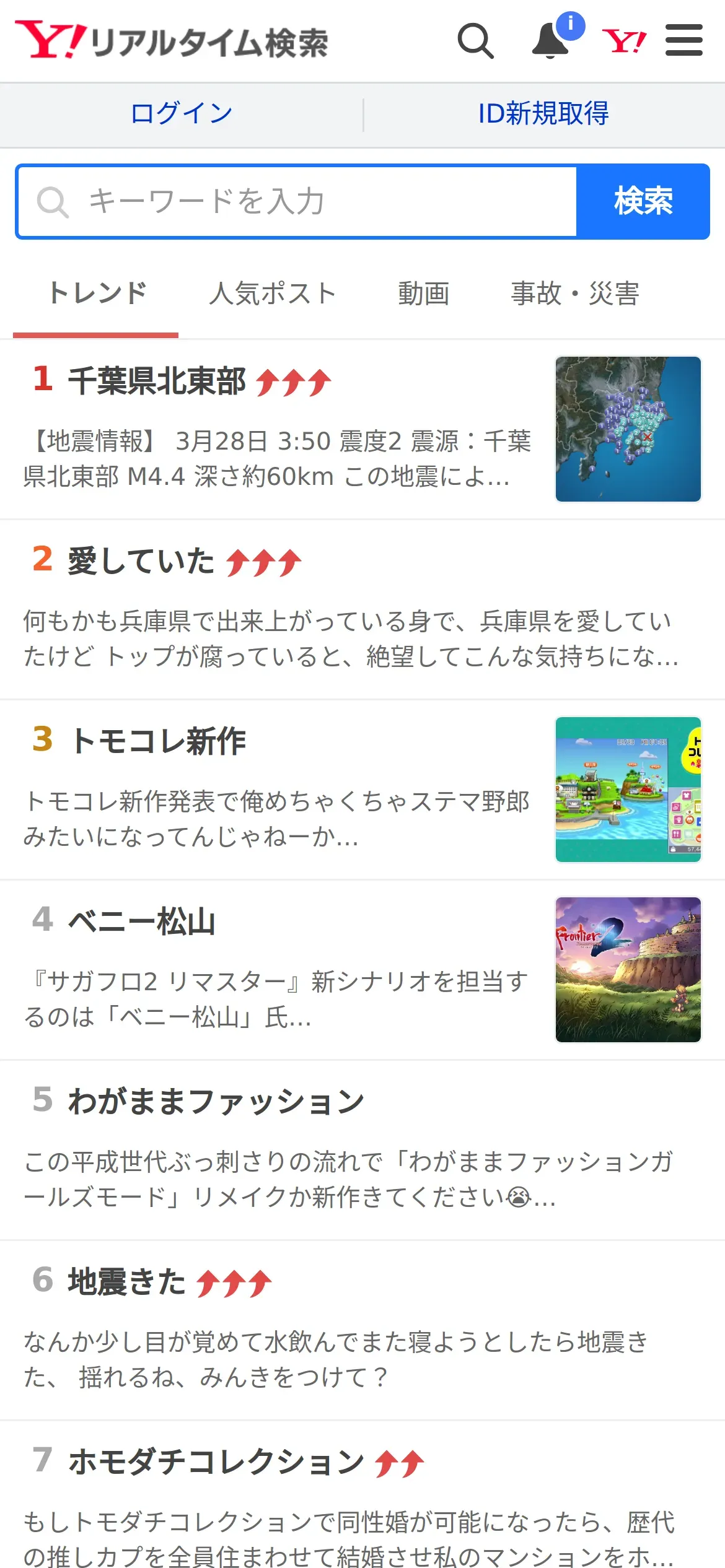Go to Yahoo! Japan home icon
This screenshot has height=1568, width=725.
pyautogui.click(x=624, y=41)
